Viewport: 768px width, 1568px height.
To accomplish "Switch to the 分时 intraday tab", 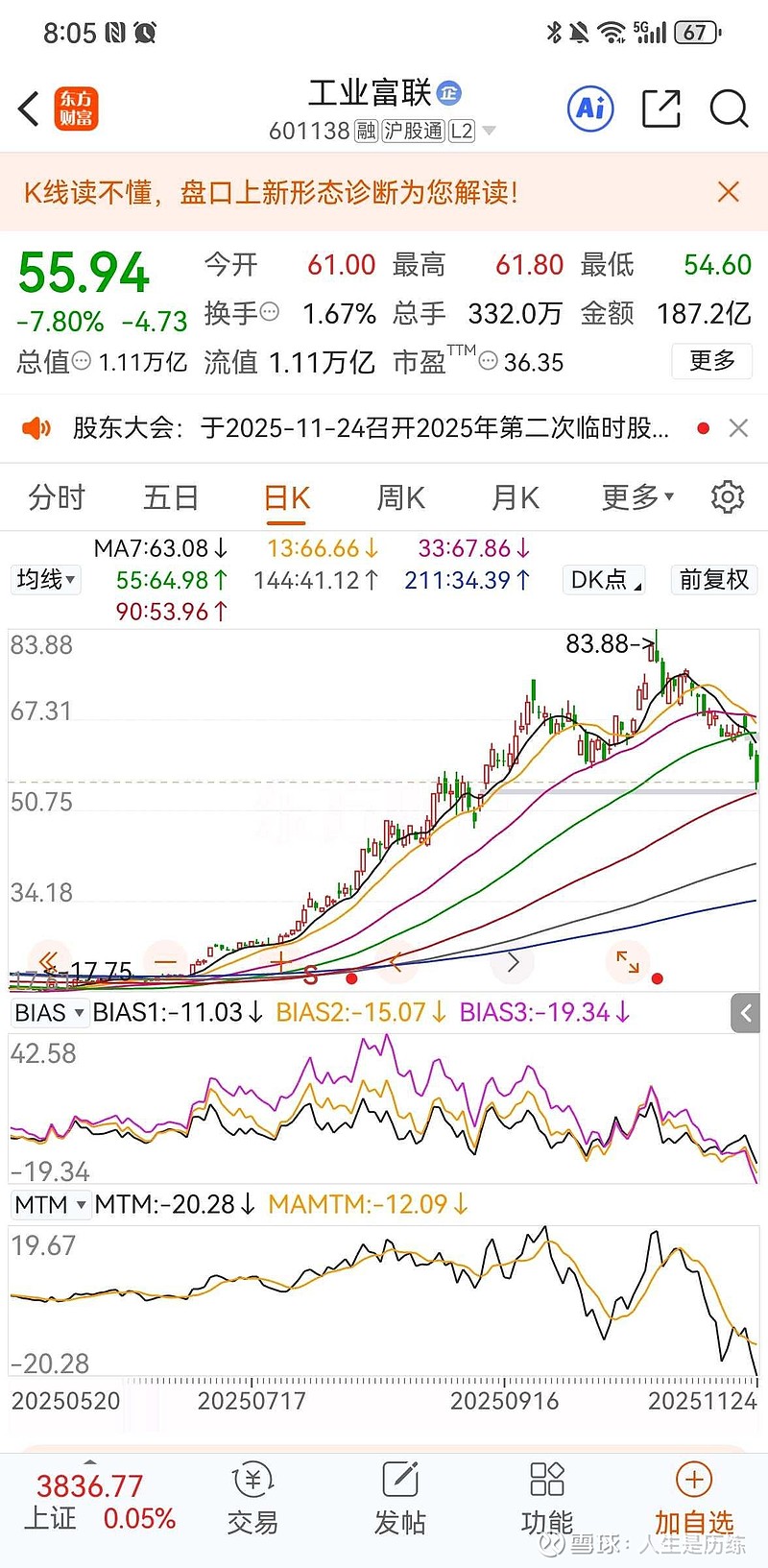I will coord(56,496).
